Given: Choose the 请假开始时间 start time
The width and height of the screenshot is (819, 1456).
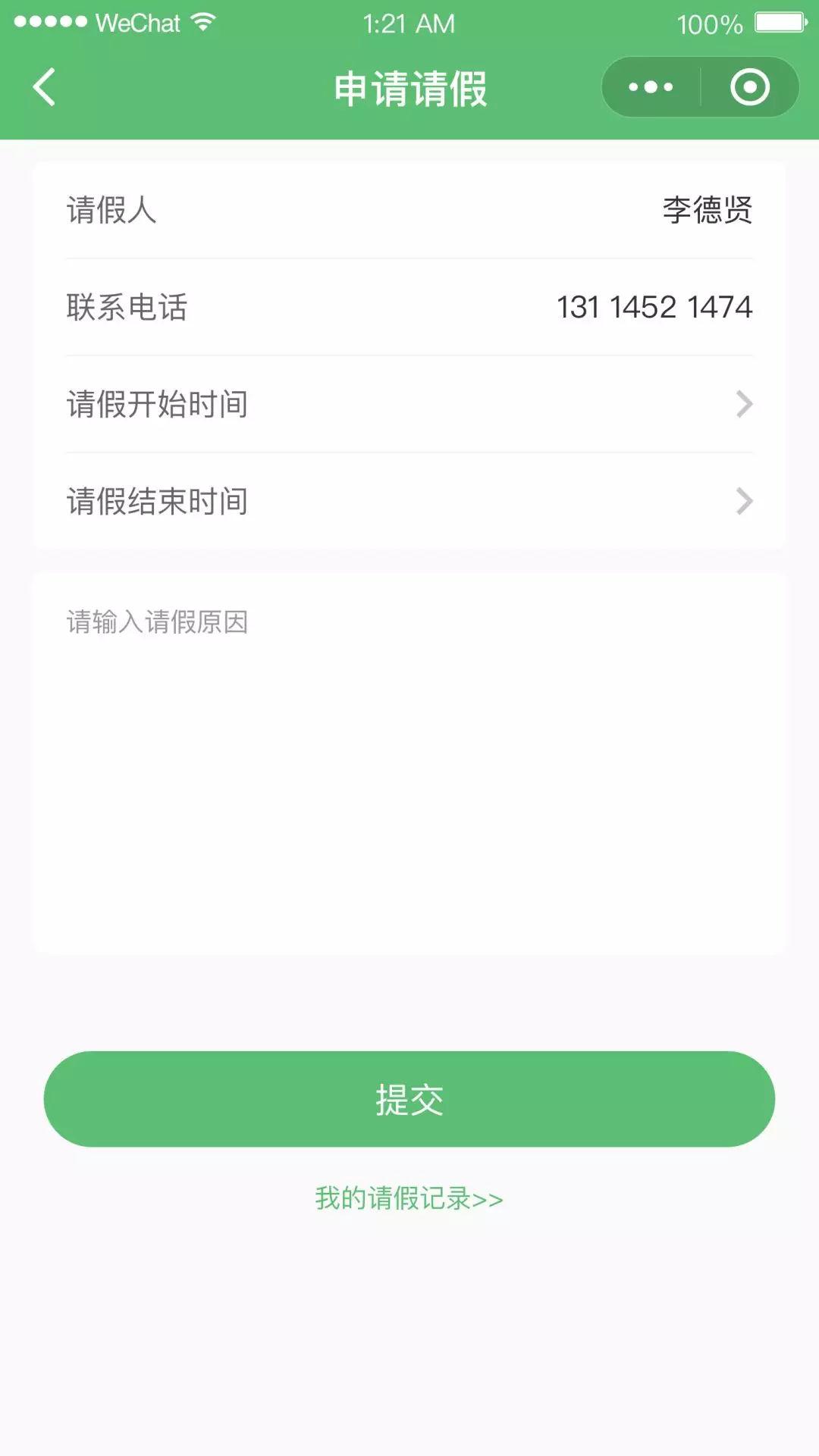Looking at the screenshot, I should coord(409,405).
